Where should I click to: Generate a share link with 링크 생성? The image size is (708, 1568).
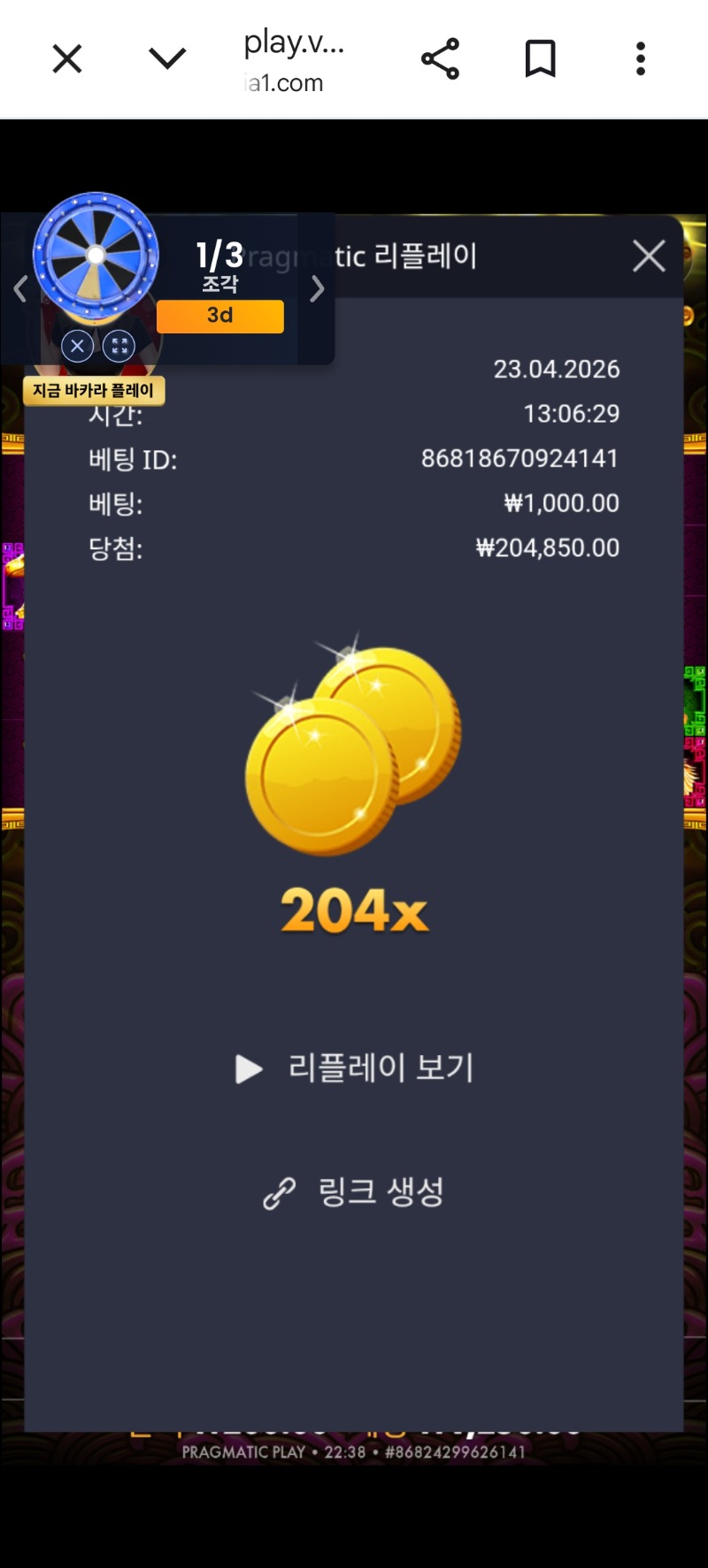pos(354,1193)
